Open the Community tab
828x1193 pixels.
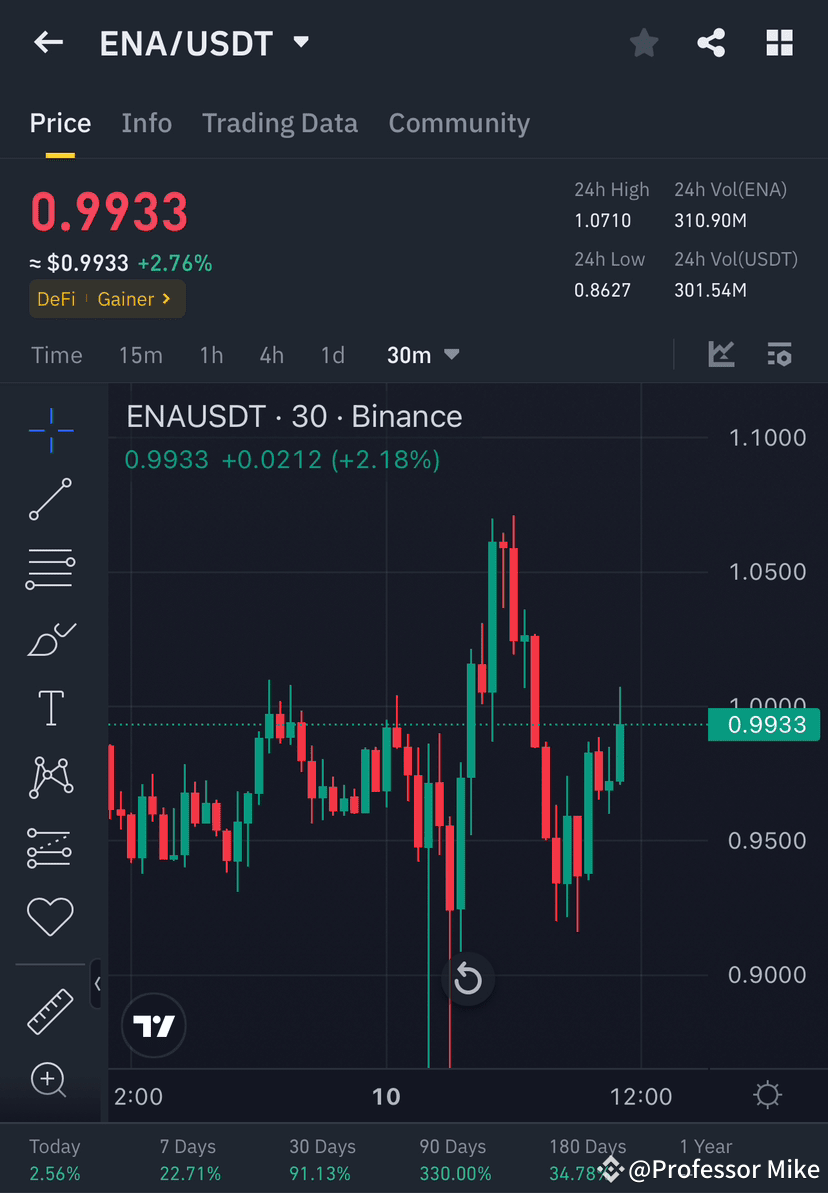[459, 122]
